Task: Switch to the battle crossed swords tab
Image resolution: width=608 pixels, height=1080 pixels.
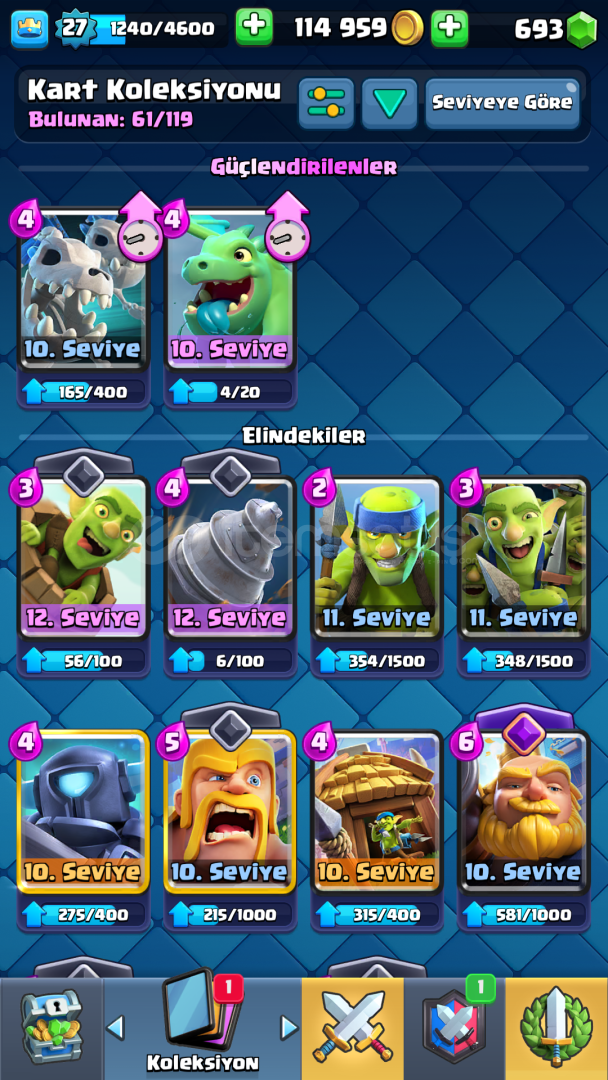Action: click(353, 1028)
